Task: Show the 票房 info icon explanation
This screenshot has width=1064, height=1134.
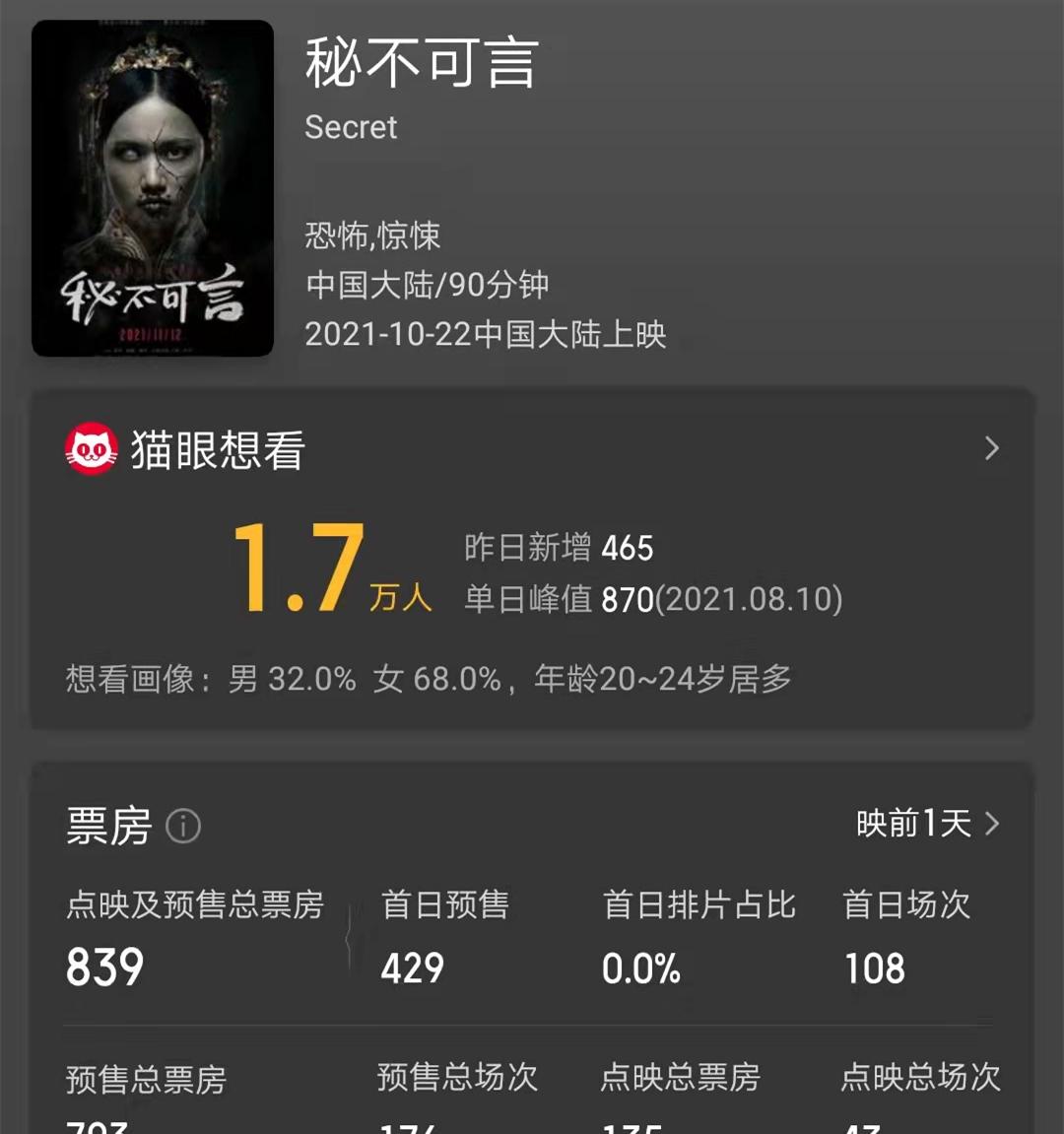Action: pyautogui.click(x=183, y=826)
